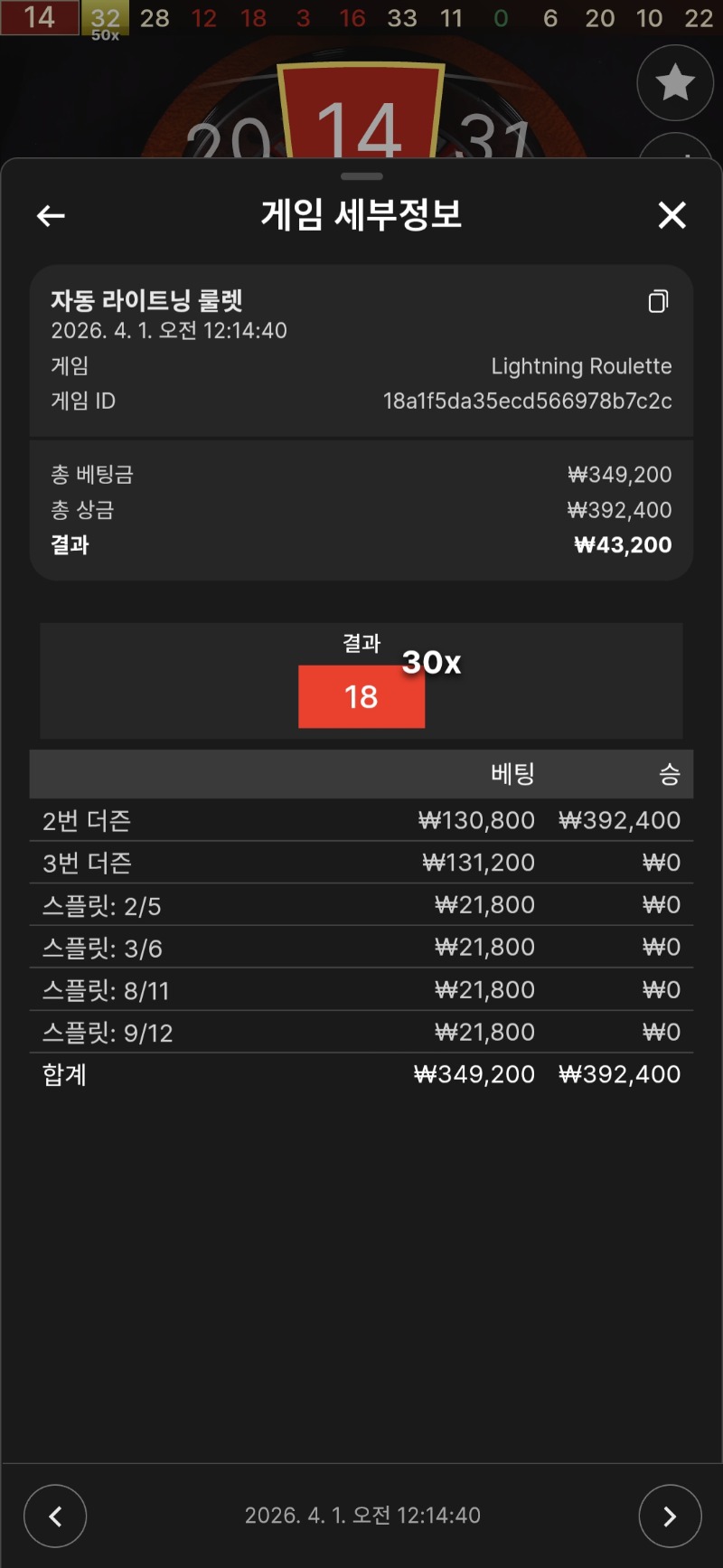
Task: Go to the next game round
Action: pos(669,1516)
